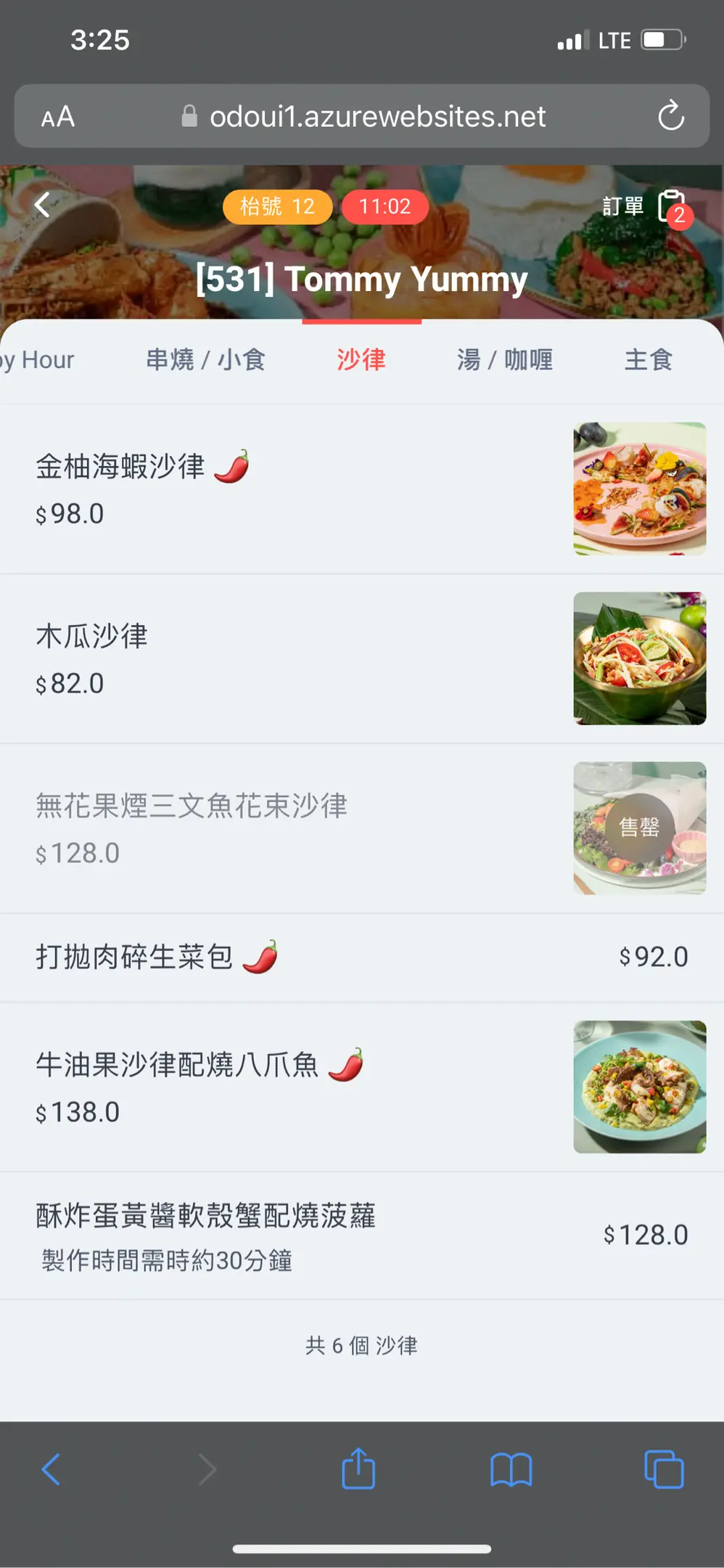Switch to the 串燒 / 小食 tab

tap(205, 360)
